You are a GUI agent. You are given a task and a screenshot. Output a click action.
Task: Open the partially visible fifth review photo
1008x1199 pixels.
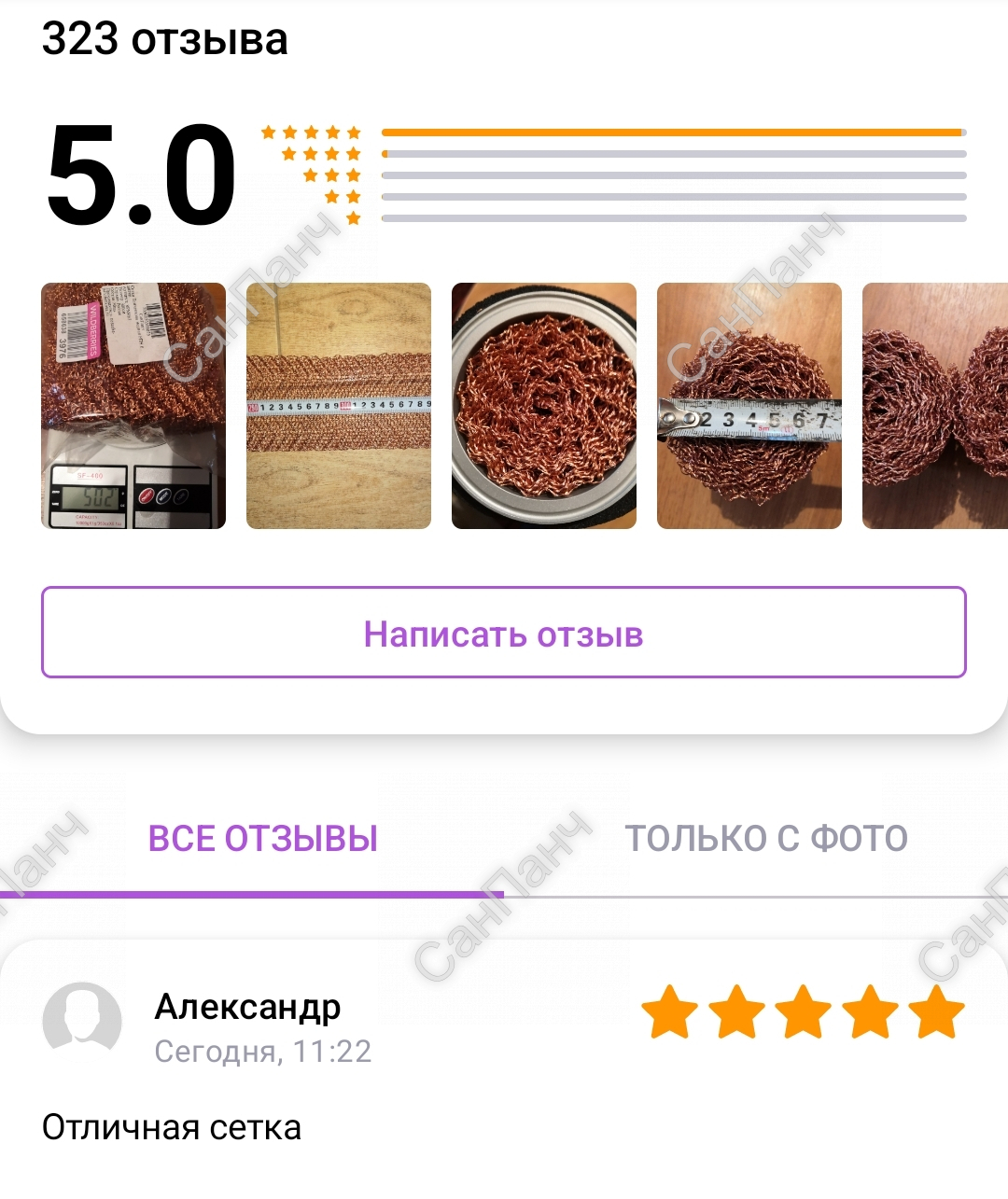pos(935,406)
